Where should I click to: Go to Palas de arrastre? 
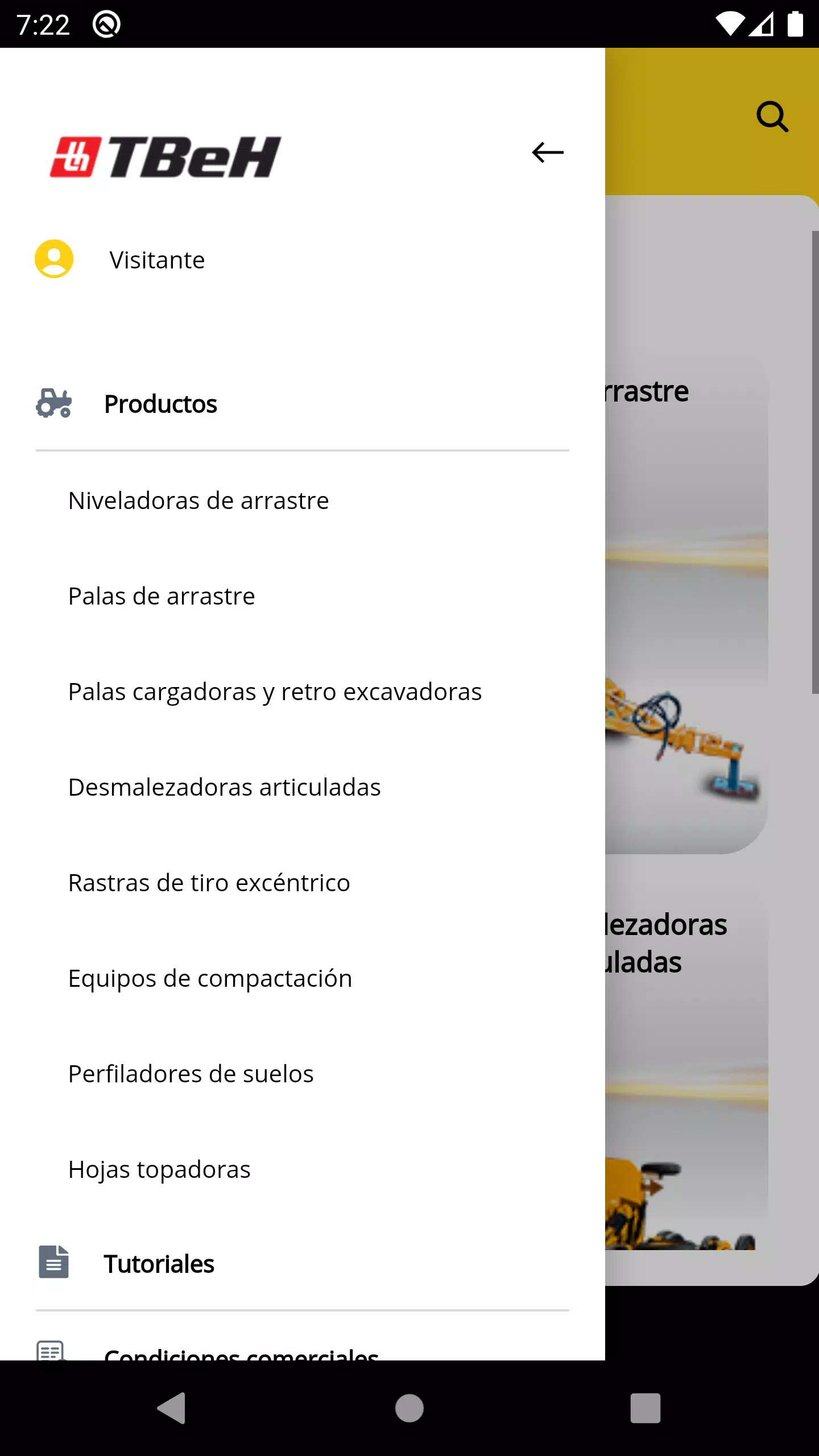pyautogui.click(x=162, y=596)
